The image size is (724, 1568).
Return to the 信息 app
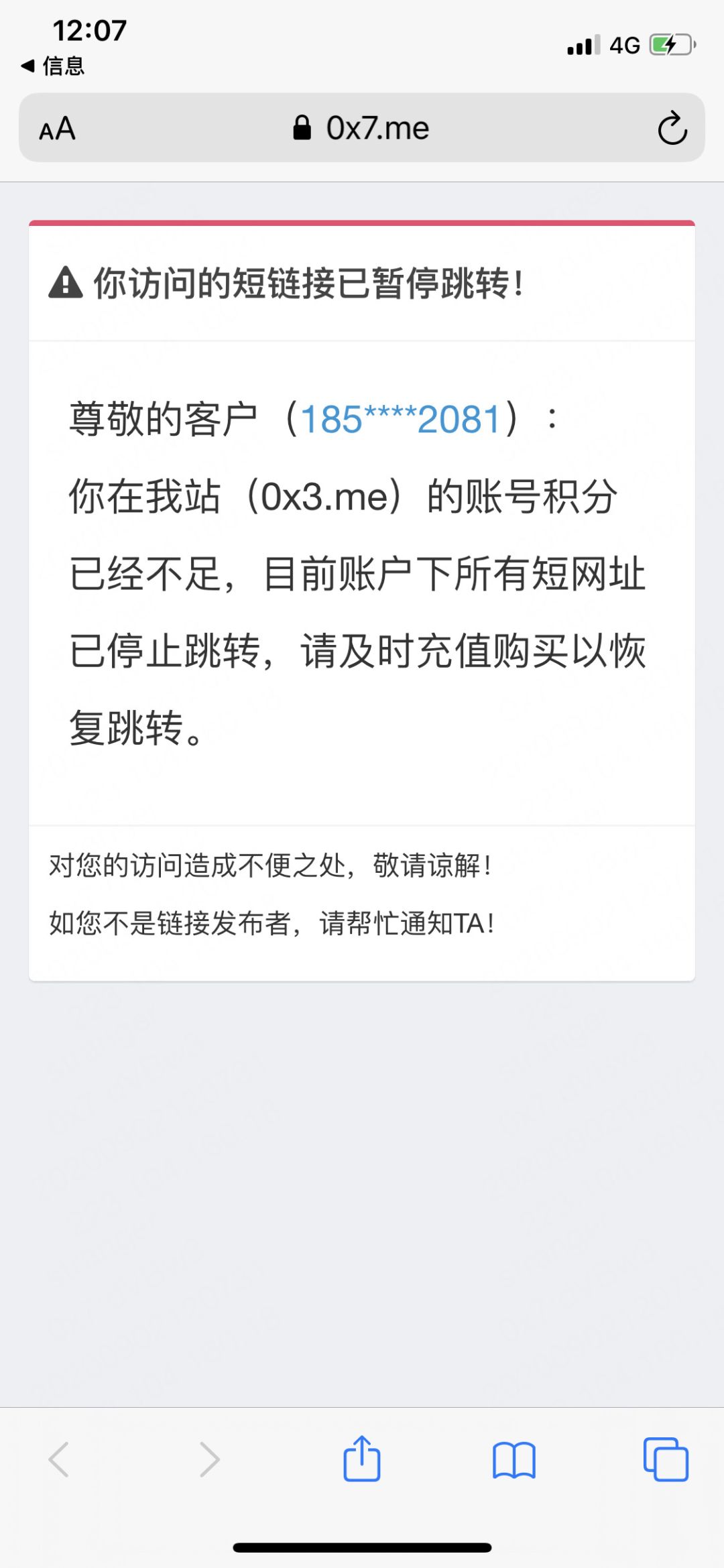53,66
